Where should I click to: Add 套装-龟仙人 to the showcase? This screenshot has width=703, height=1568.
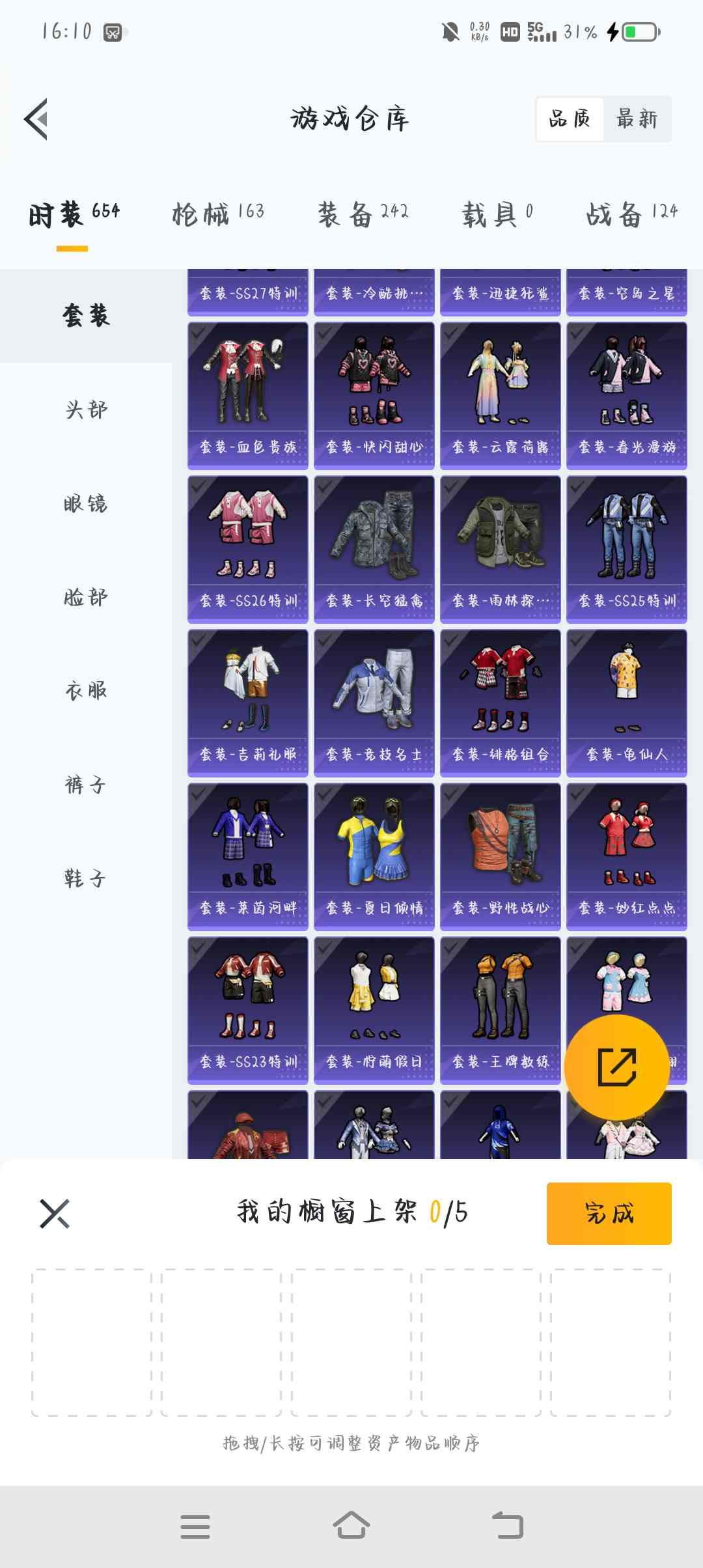(x=626, y=702)
